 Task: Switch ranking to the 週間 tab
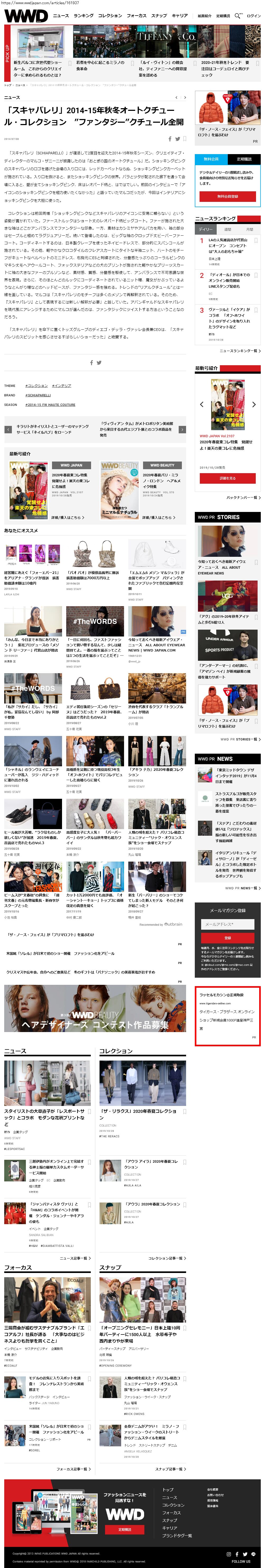[227, 230]
